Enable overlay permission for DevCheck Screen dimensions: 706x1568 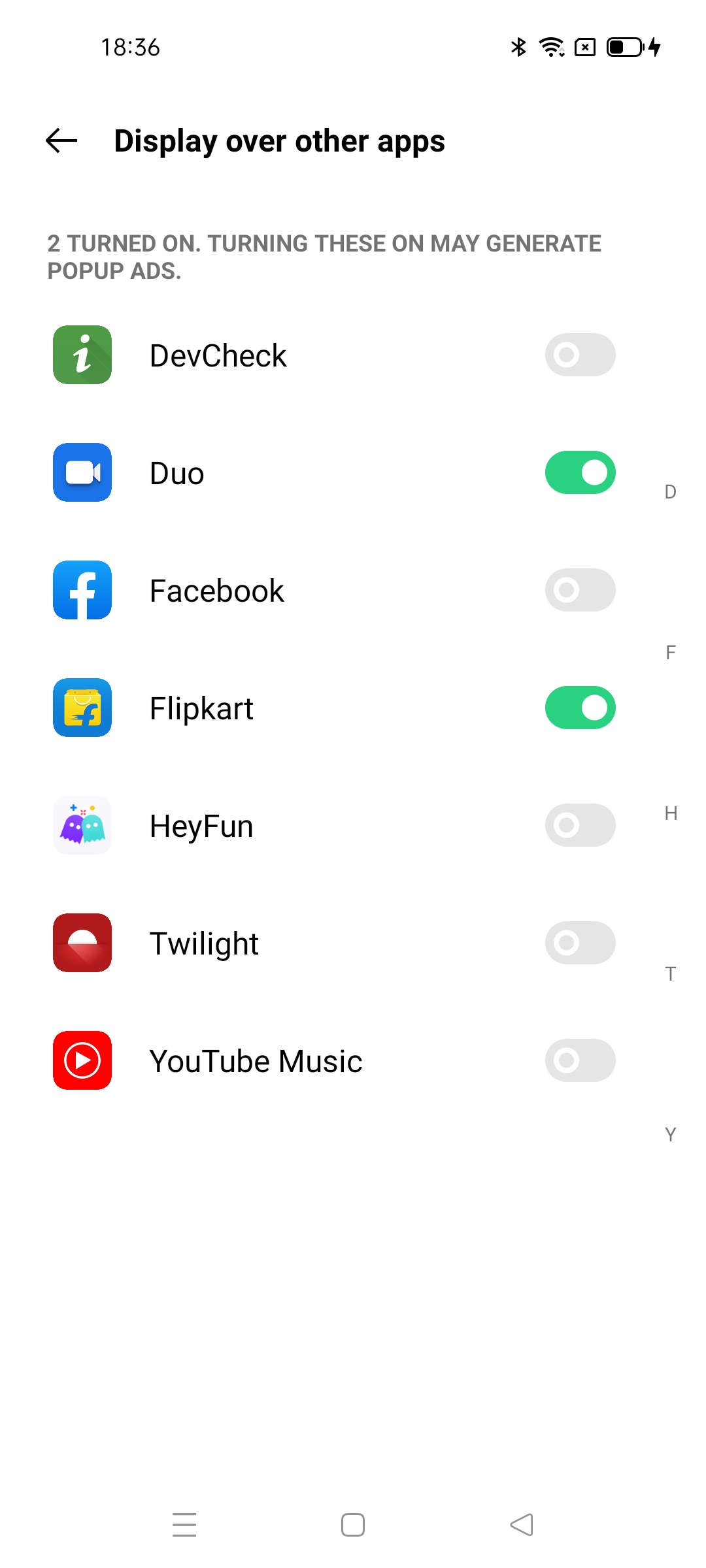579,355
